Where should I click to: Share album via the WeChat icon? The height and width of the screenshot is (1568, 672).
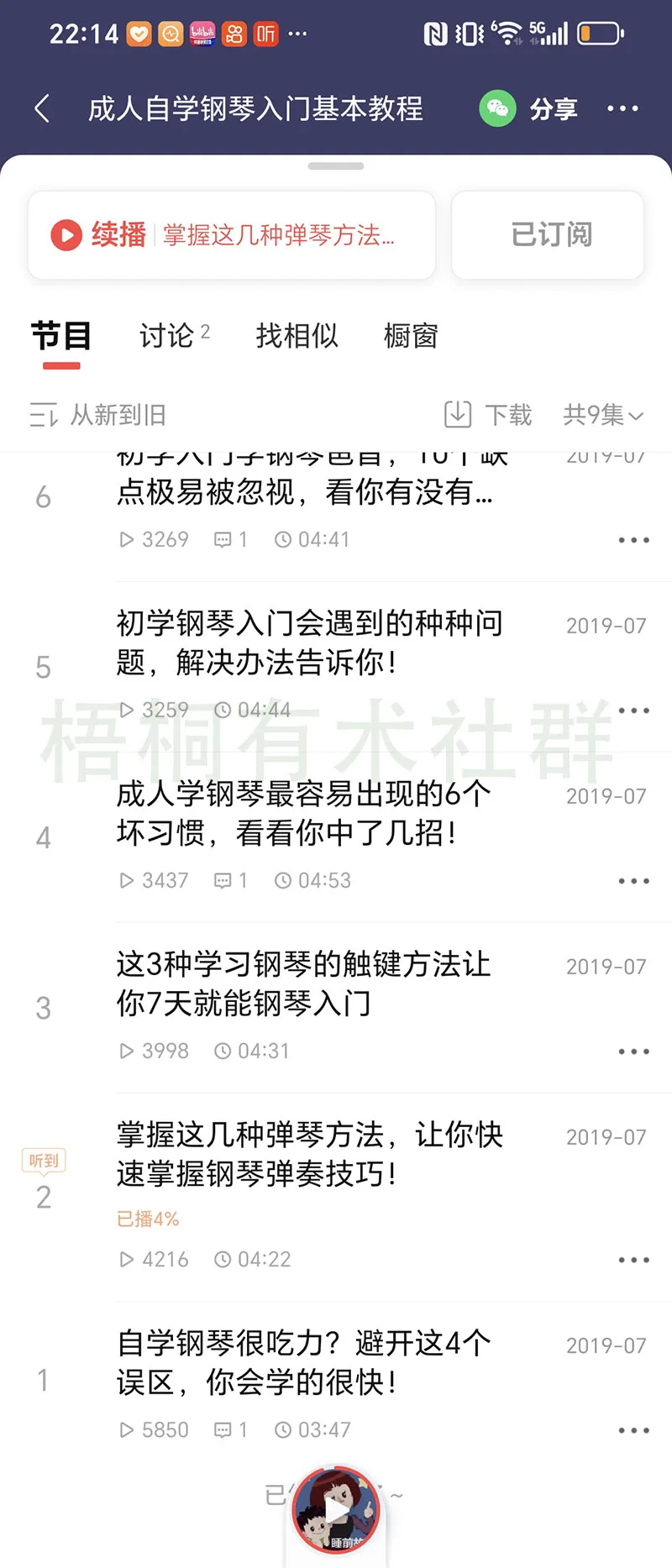click(x=497, y=109)
